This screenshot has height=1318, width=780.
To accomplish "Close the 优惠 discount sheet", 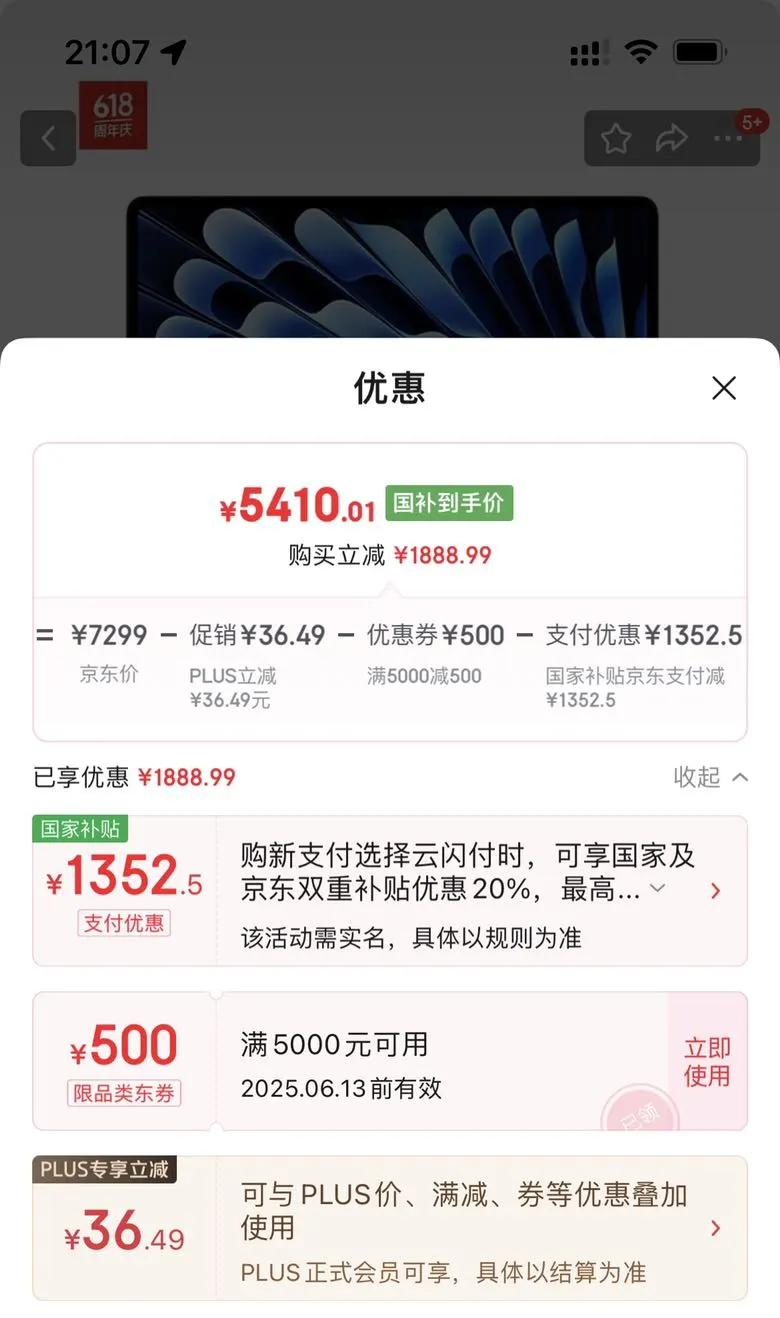I will 723,388.
